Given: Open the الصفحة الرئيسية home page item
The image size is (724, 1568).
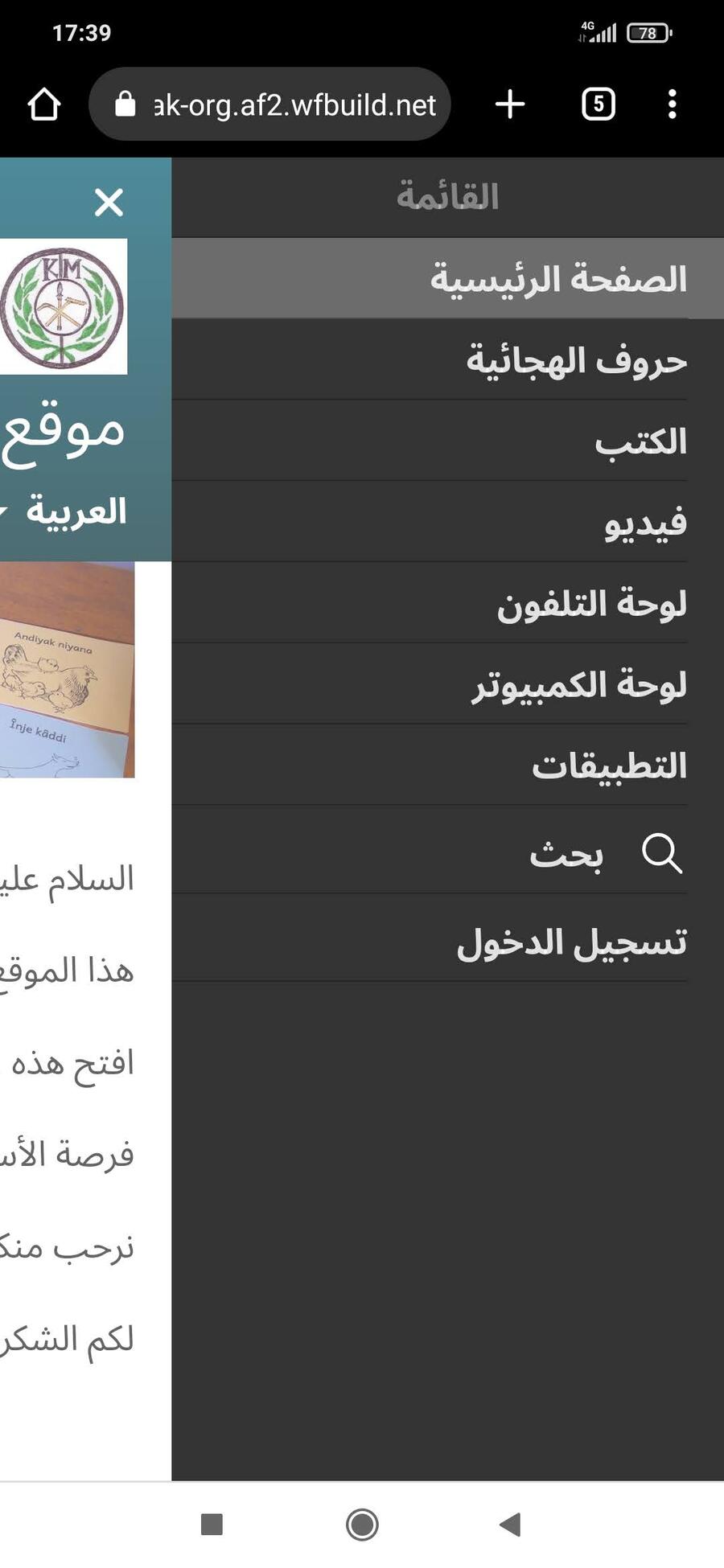Looking at the screenshot, I should click(x=557, y=279).
